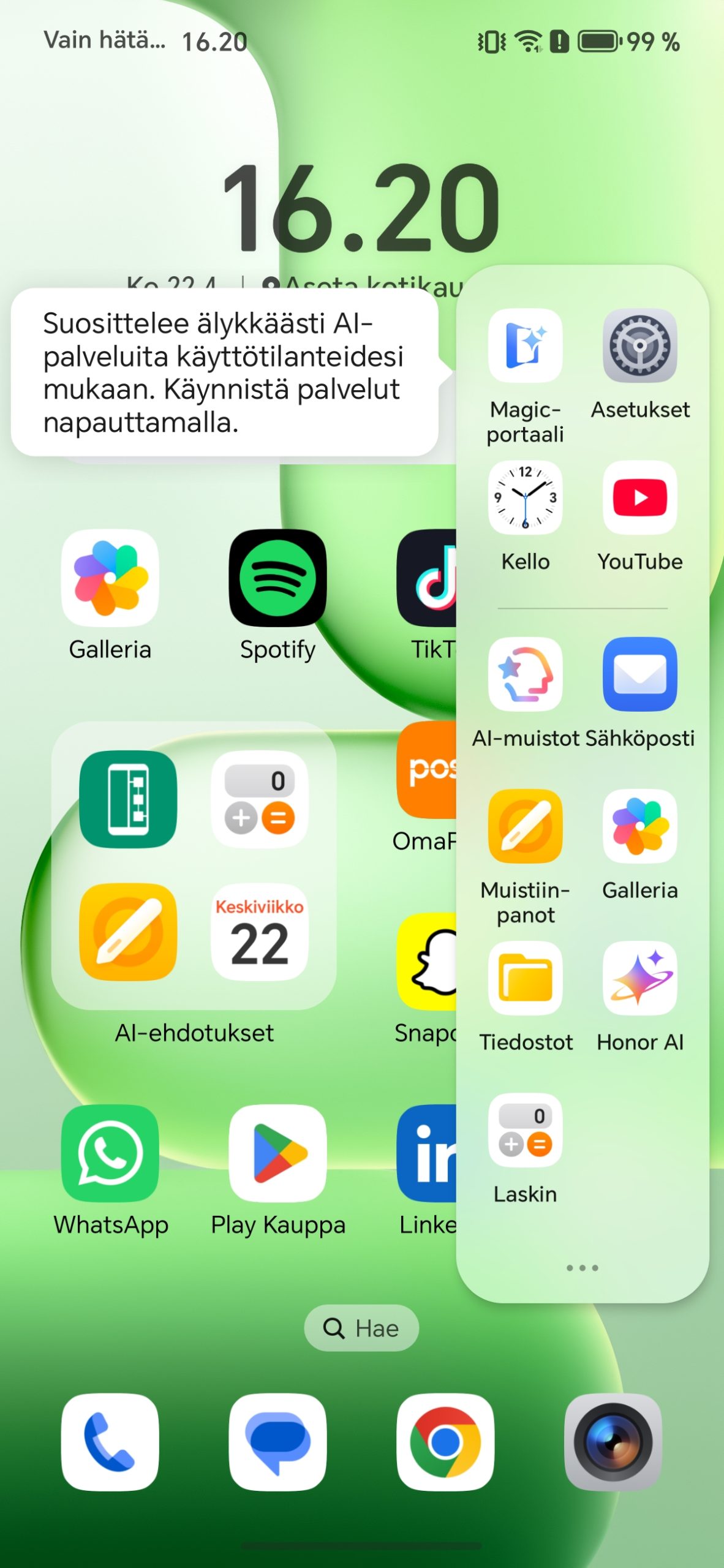This screenshot has height=1568, width=724.
Task: Show more options via three dots
Action: pyautogui.click(x=582, y=1268)
